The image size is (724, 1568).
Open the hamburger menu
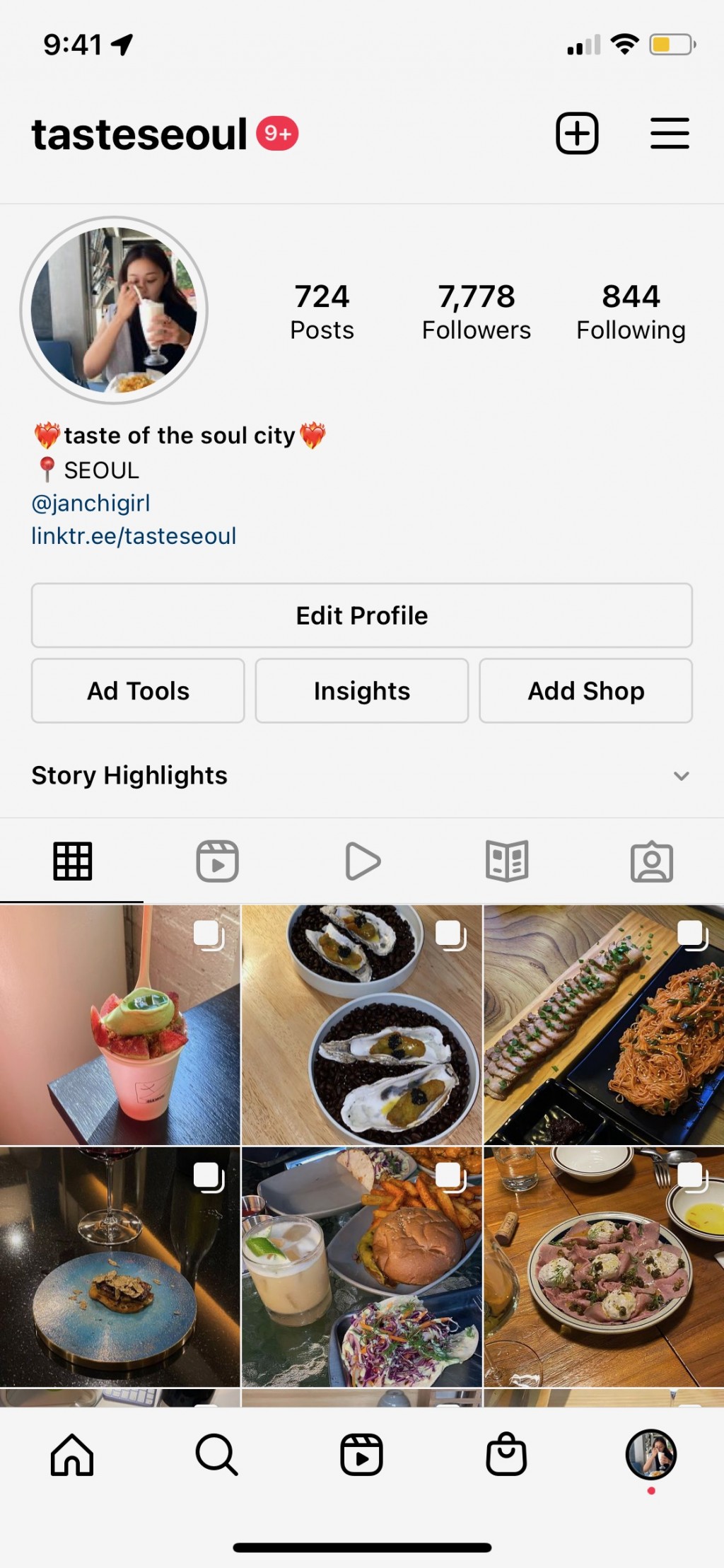click(669, 133)
